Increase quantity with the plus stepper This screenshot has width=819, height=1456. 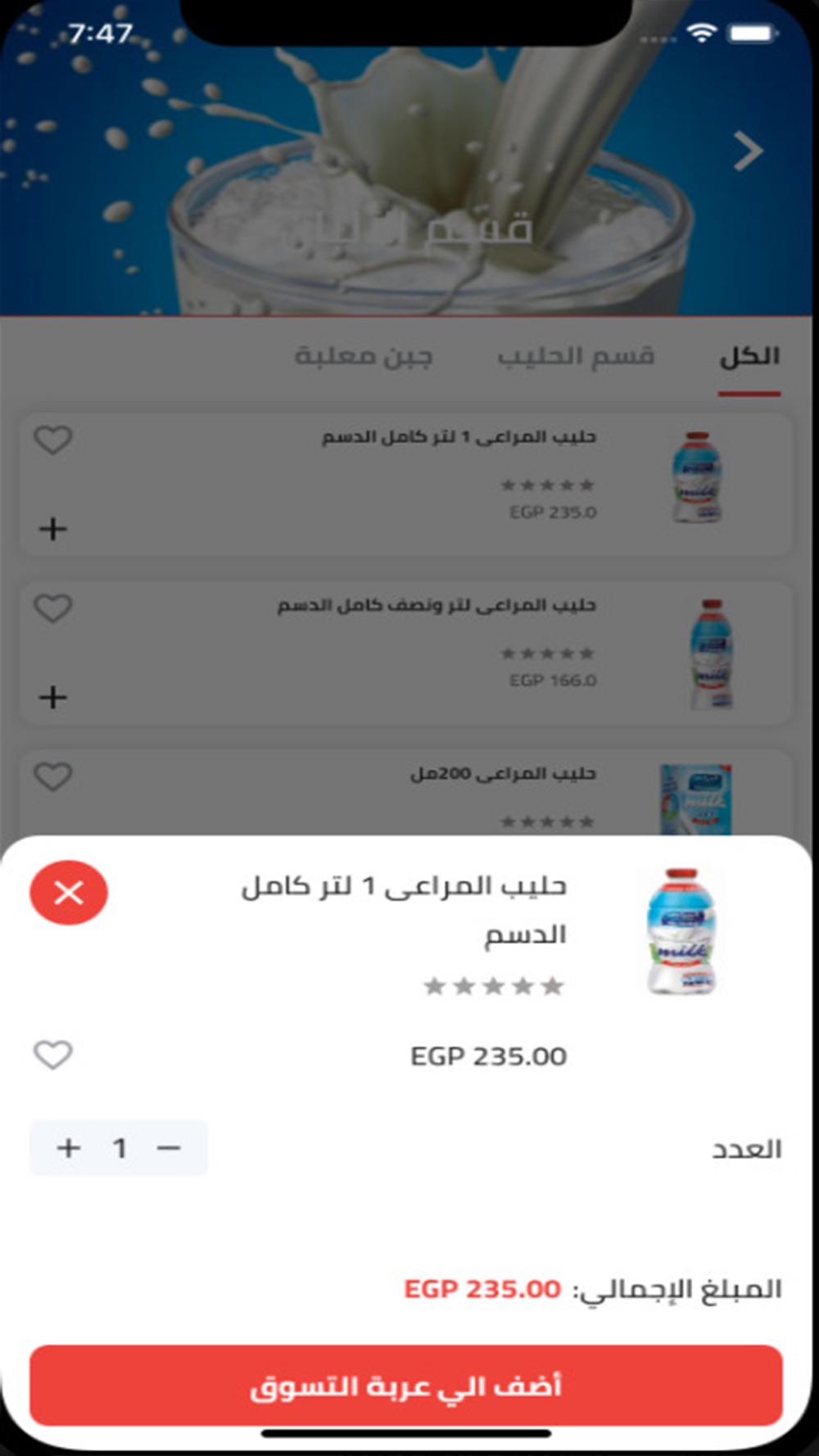pyautogui.click(x=69, y=1148)
